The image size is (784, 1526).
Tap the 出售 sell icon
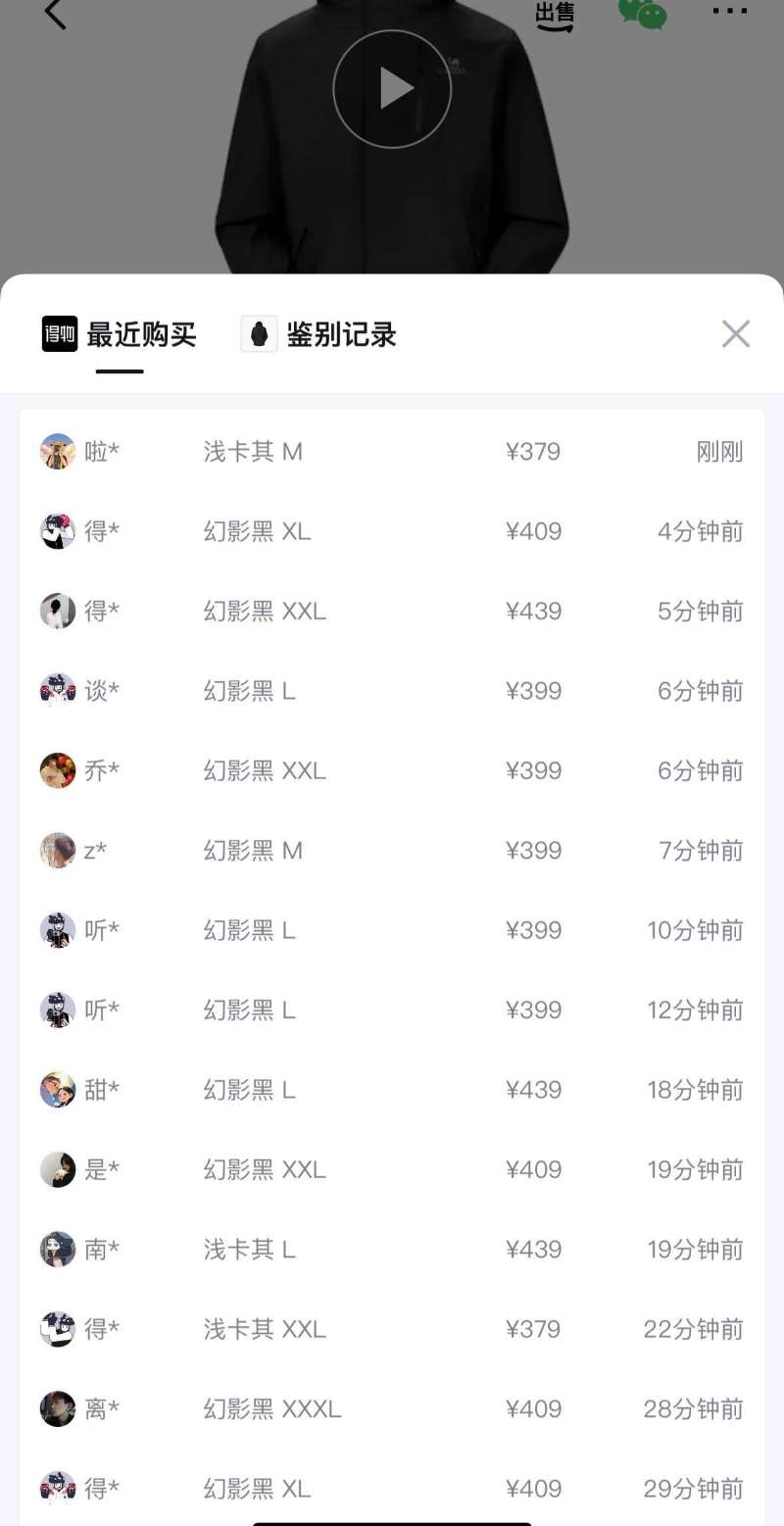pyautogui.click(x=555, y=14)
